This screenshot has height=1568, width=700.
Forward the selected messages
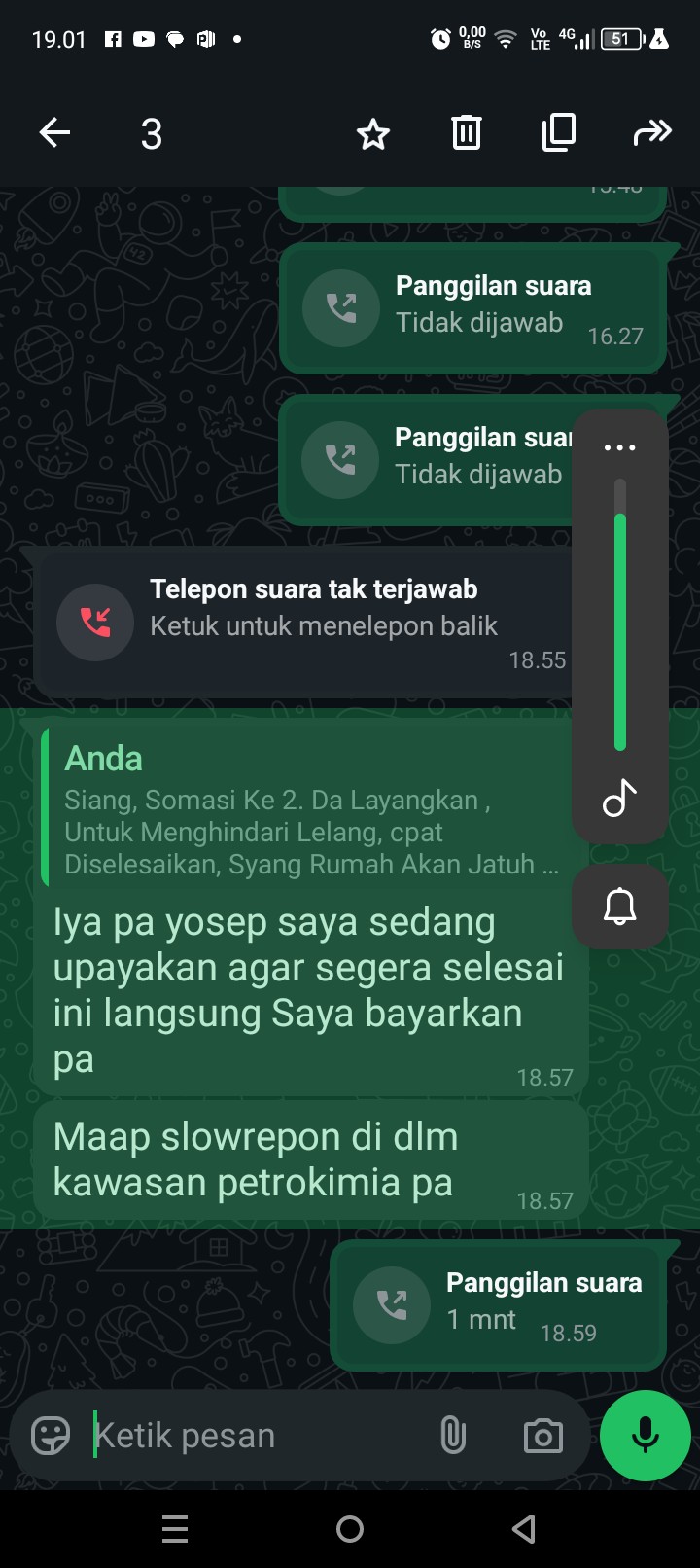pos(652,133)
